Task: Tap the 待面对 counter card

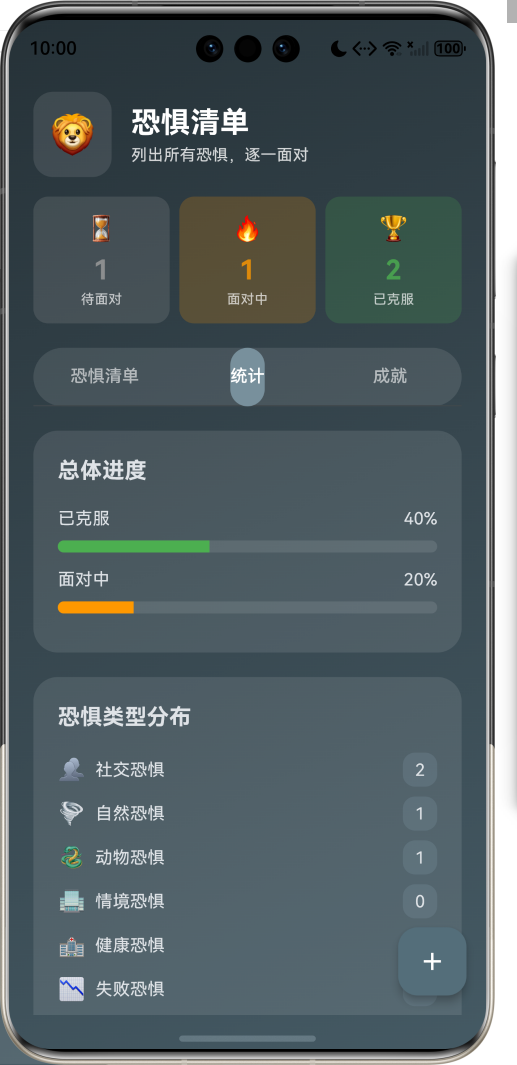Action: tap(101, 260)
